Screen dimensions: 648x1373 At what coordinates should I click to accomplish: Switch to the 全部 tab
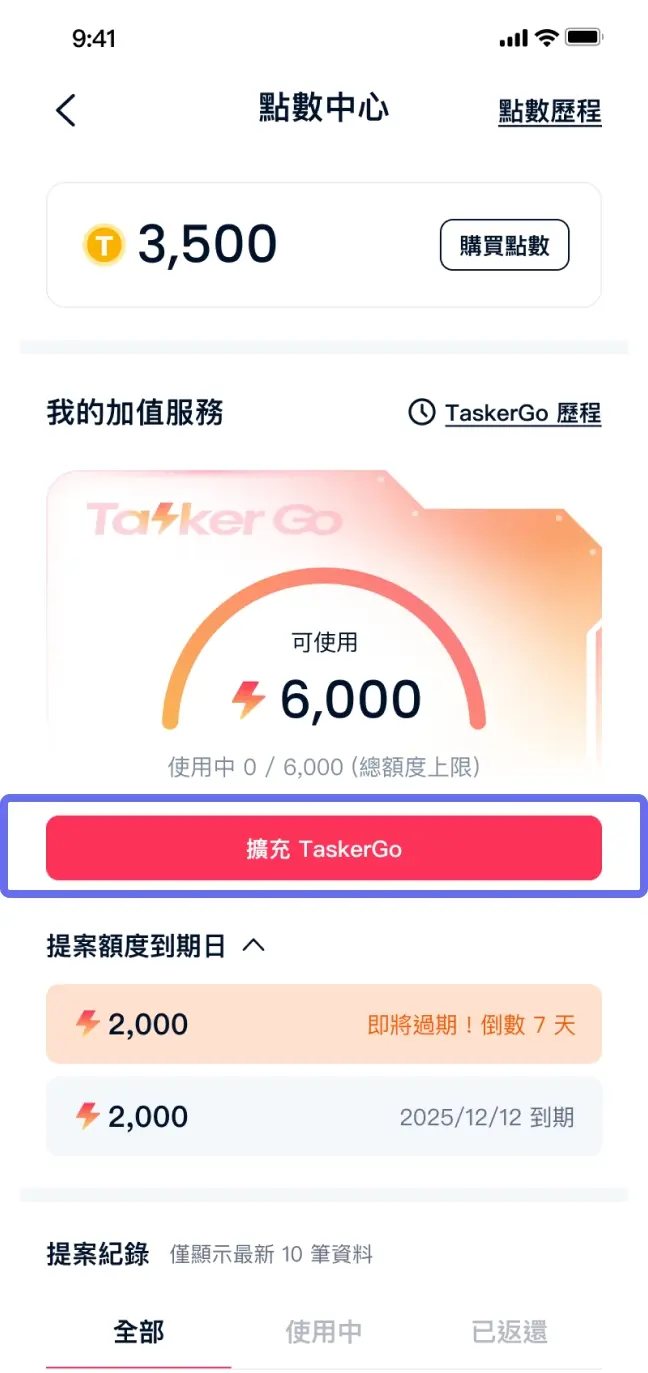coord(139,1332)
